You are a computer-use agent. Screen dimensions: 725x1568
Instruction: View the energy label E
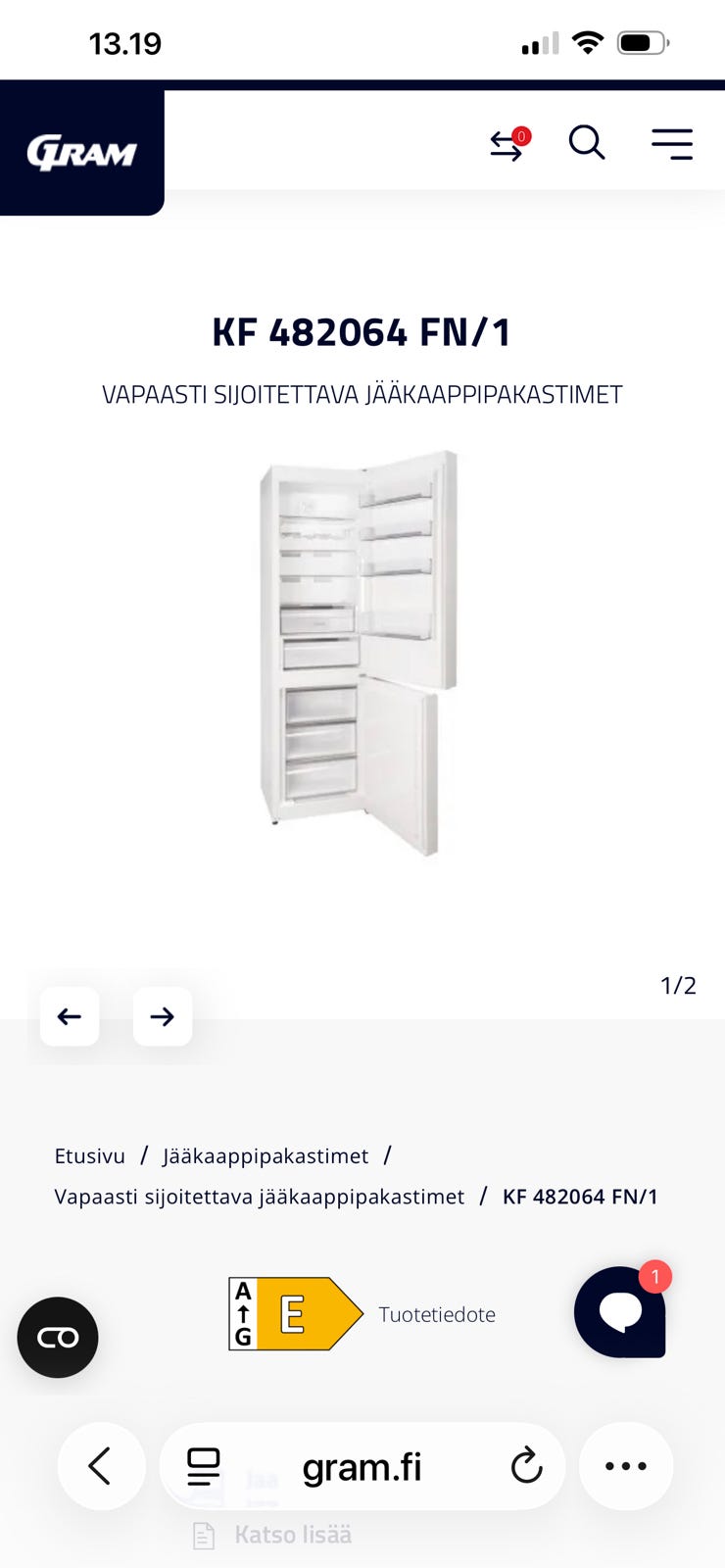coord(296,1314)
